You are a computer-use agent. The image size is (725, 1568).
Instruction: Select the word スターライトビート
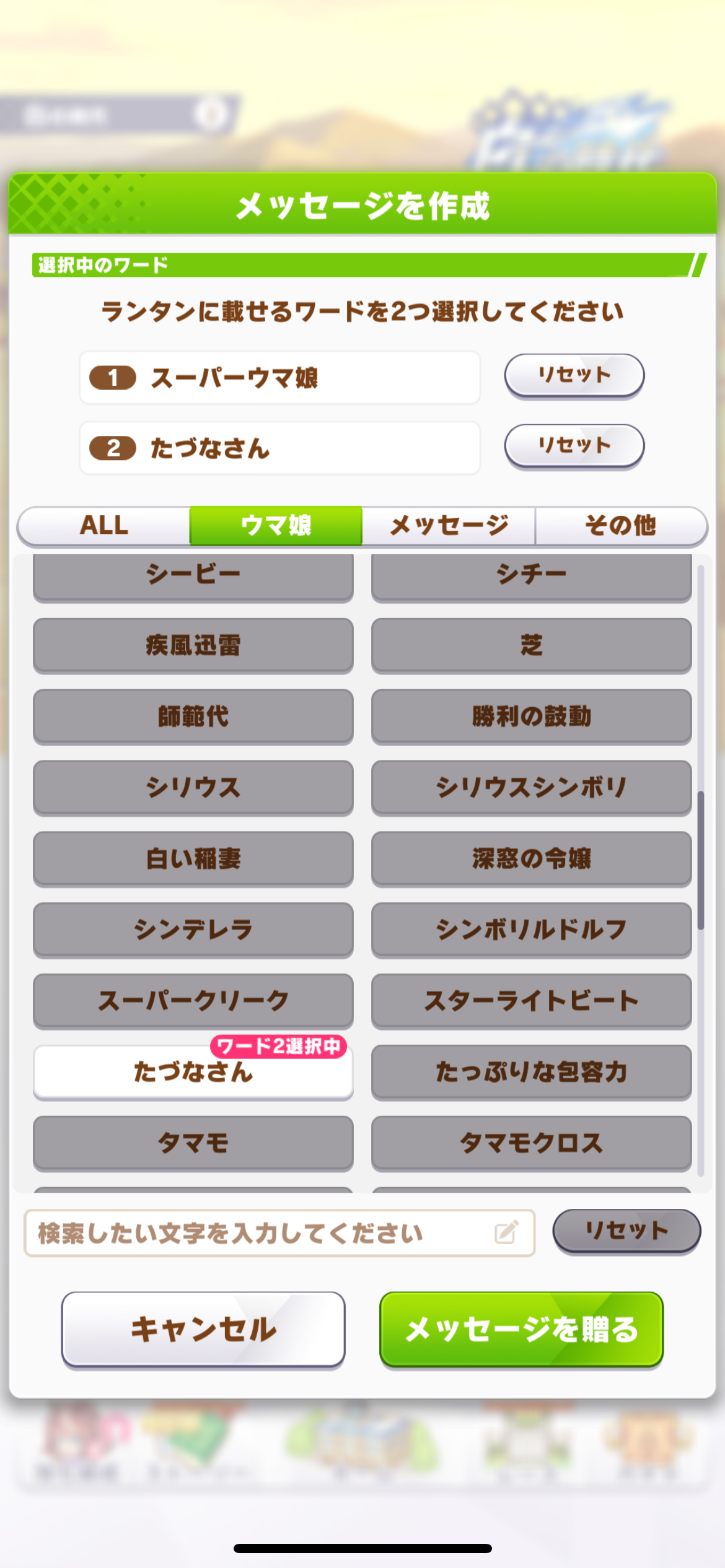(531, 1001)
